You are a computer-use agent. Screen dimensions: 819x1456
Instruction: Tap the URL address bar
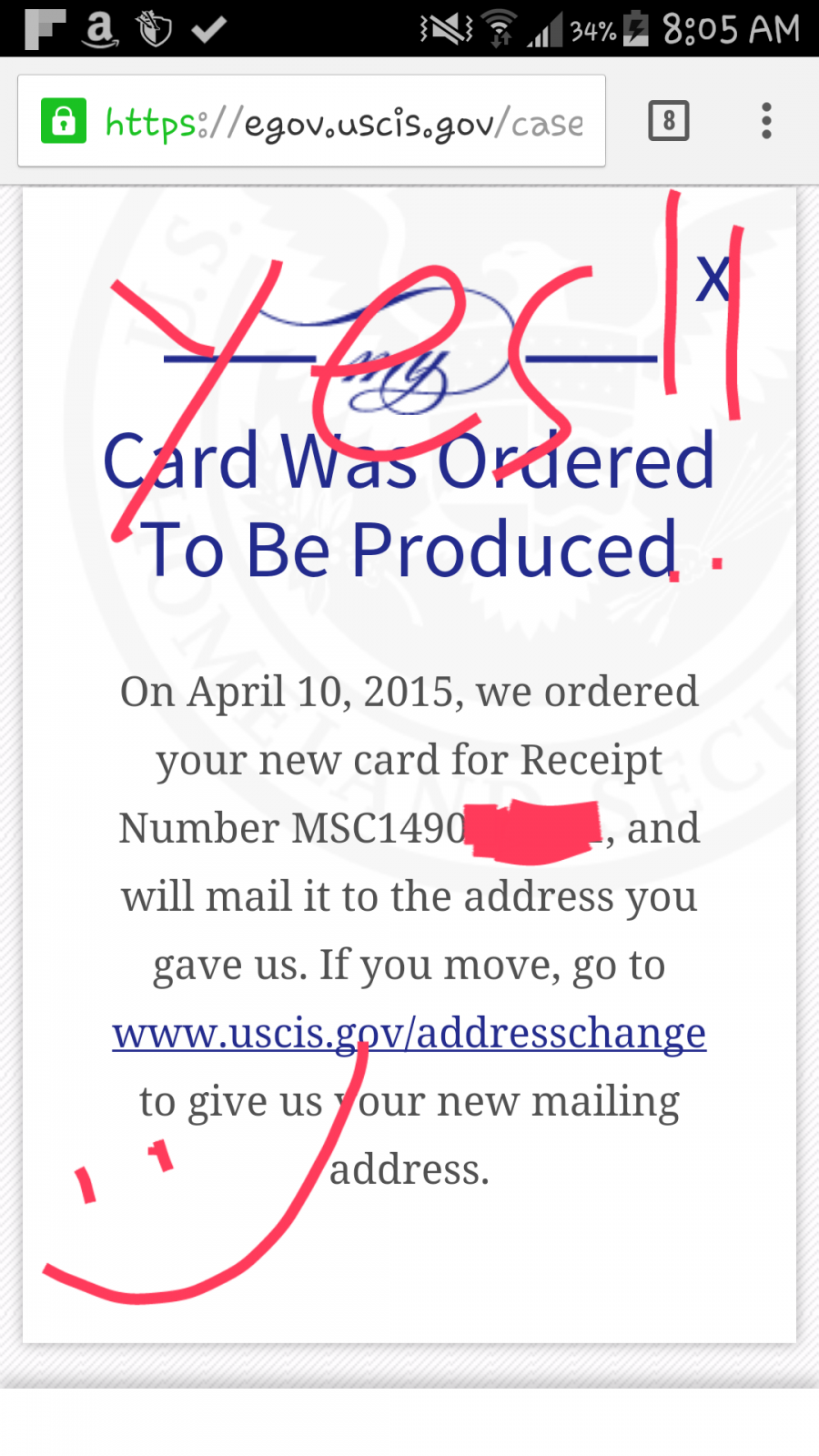coord(312,121)
